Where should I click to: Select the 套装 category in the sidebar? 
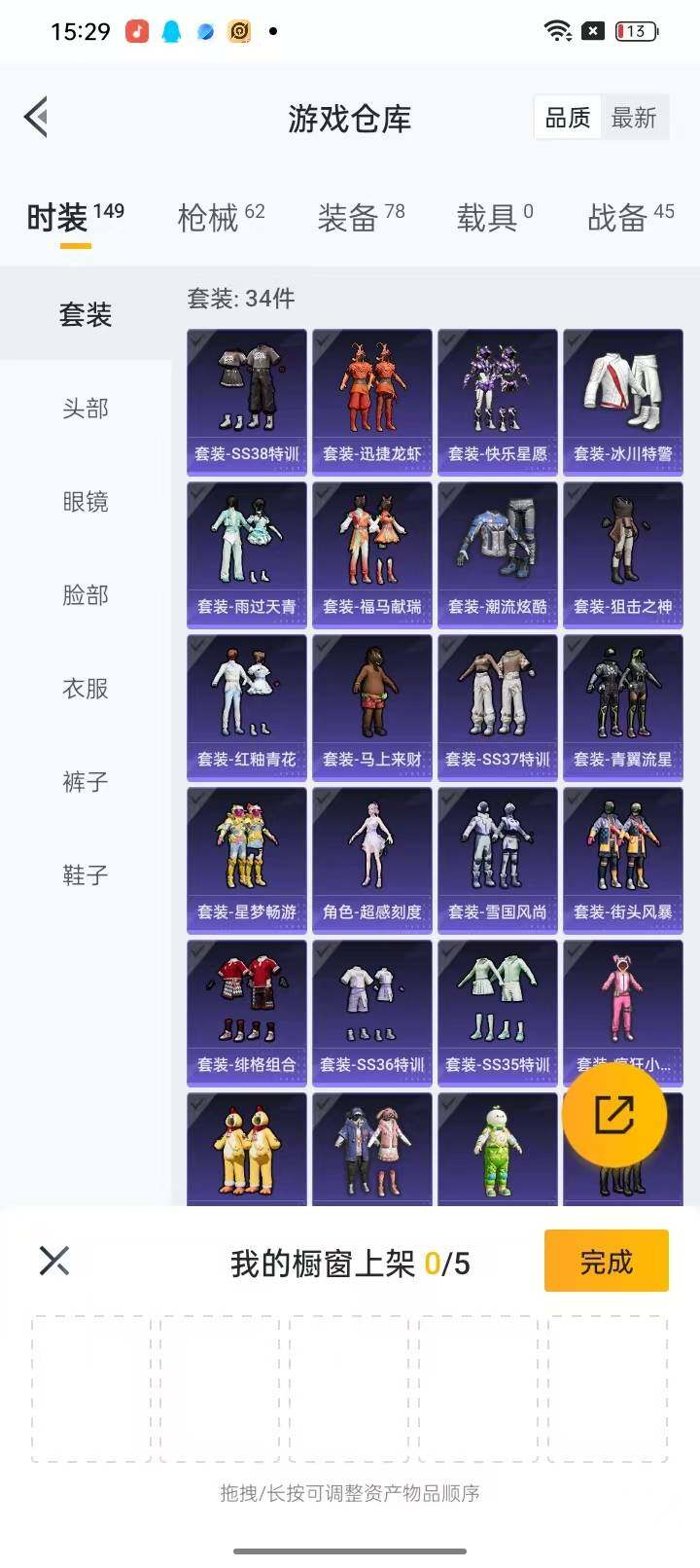coord(86,314)
